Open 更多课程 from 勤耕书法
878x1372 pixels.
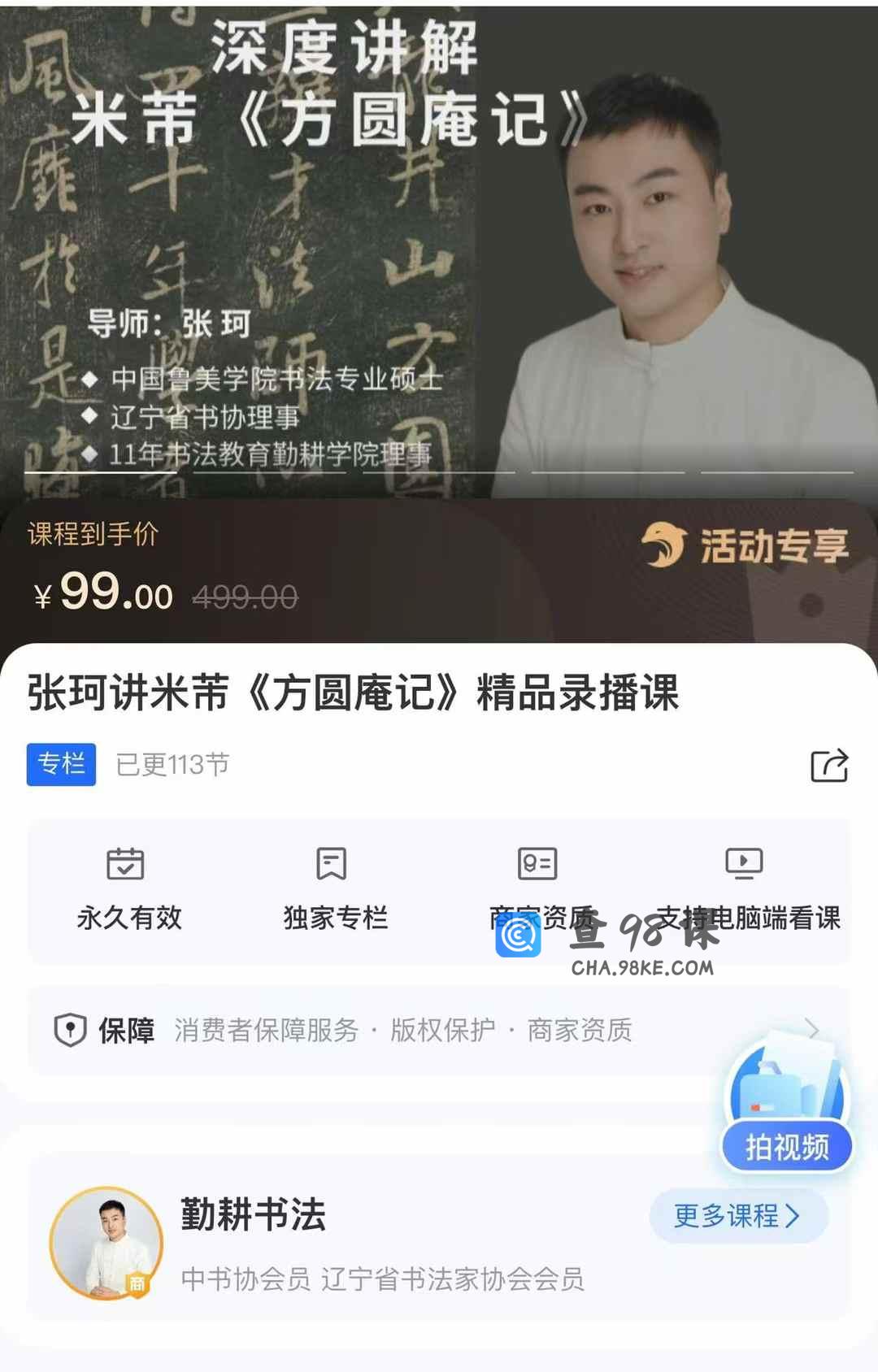pos(738,1216)
